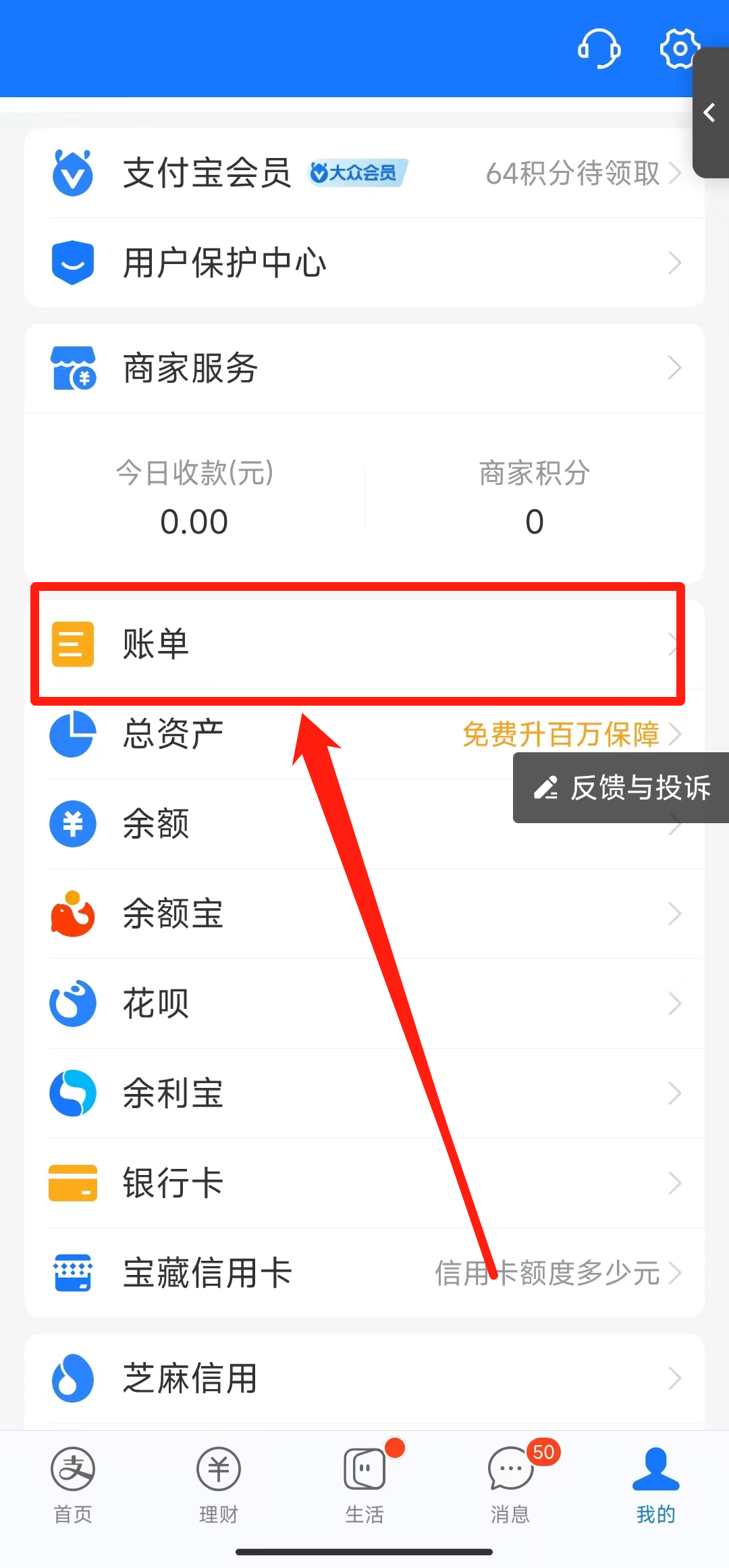Image resolution: width=729 pixels, height=1568 pixels.
Task: Open 余额宝 row
Action: pyautogui.click(x=364, y=914)
